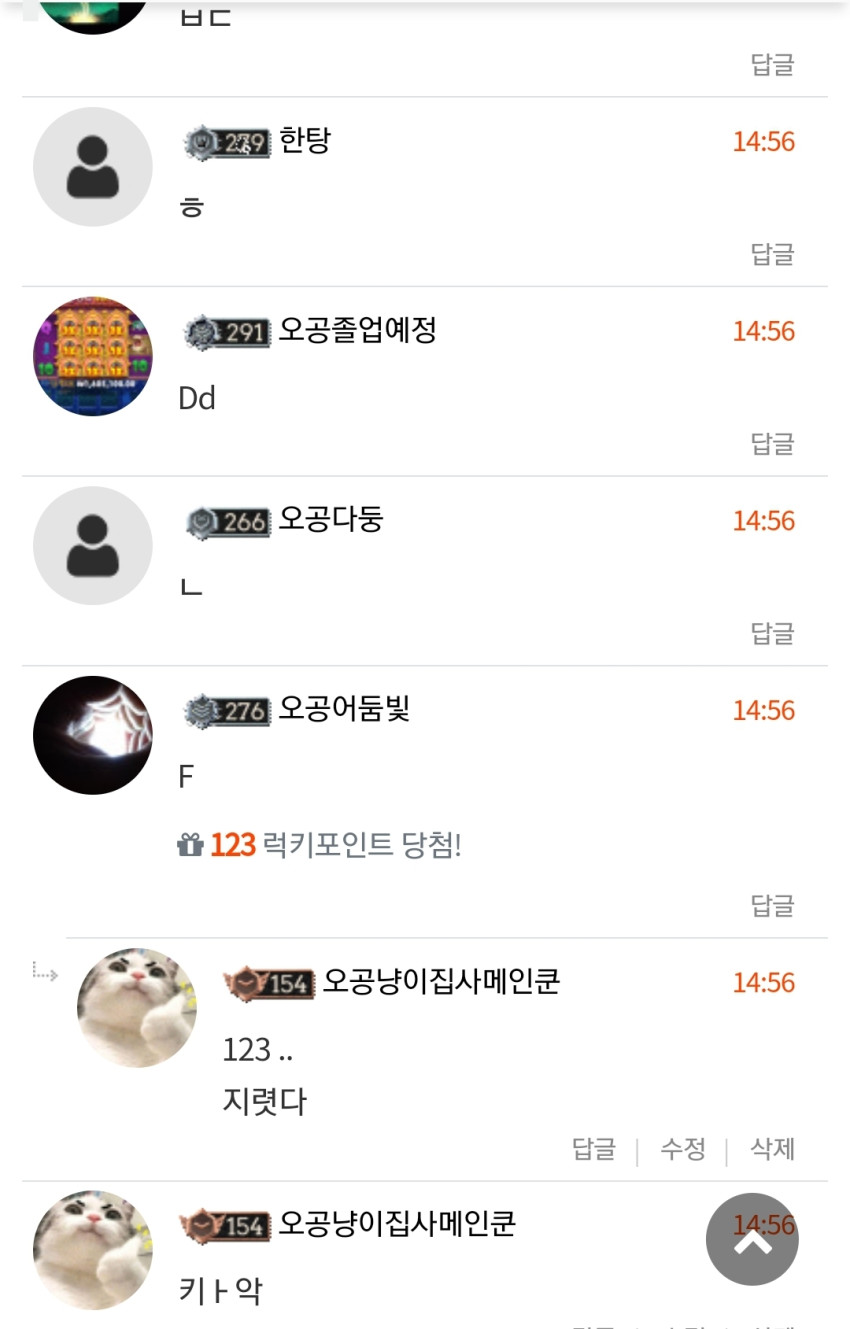Image resolution: width=850 pixels, height=1329 pixels.
Task: Jump to top with the up-arrow button
Action: [752, 1239]
